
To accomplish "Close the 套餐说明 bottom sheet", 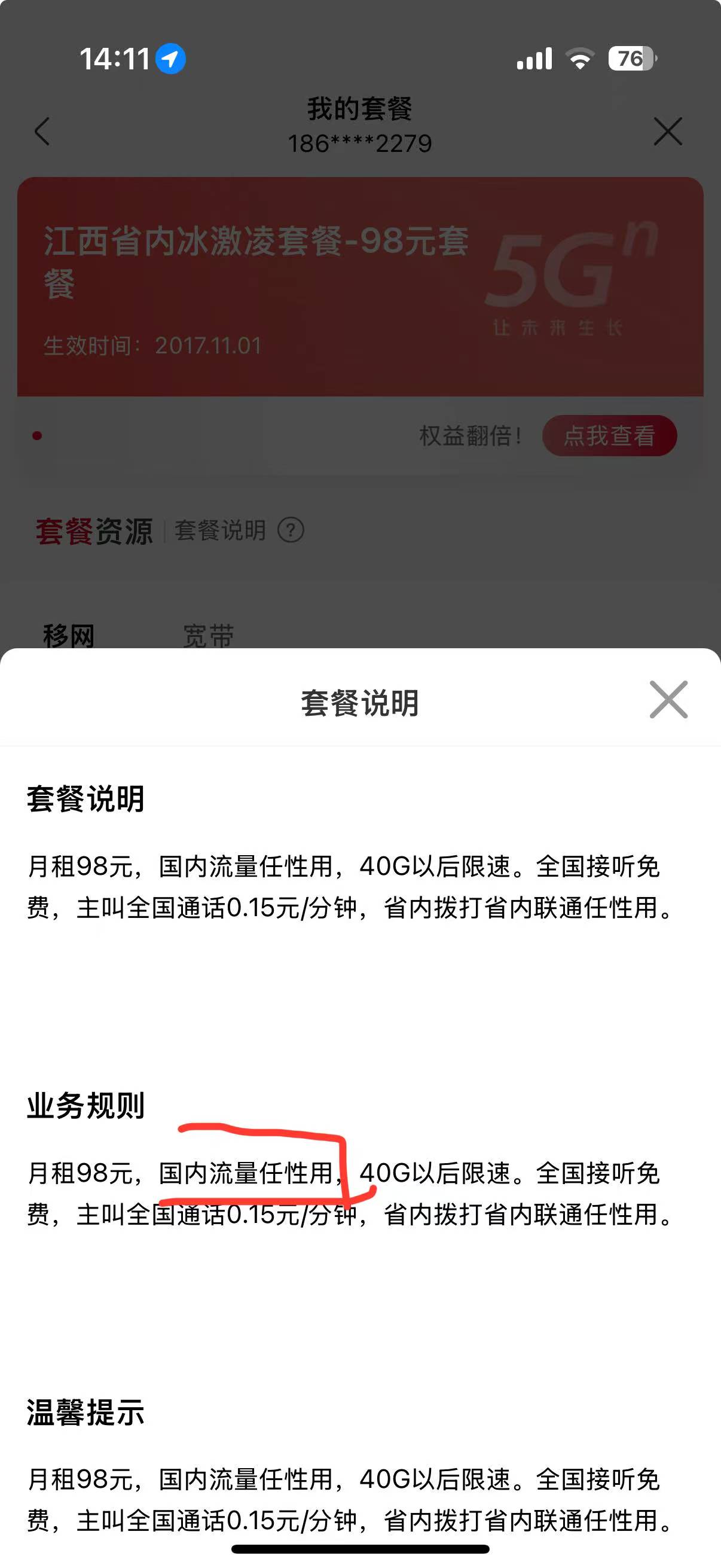I will (x=668, y=700).
